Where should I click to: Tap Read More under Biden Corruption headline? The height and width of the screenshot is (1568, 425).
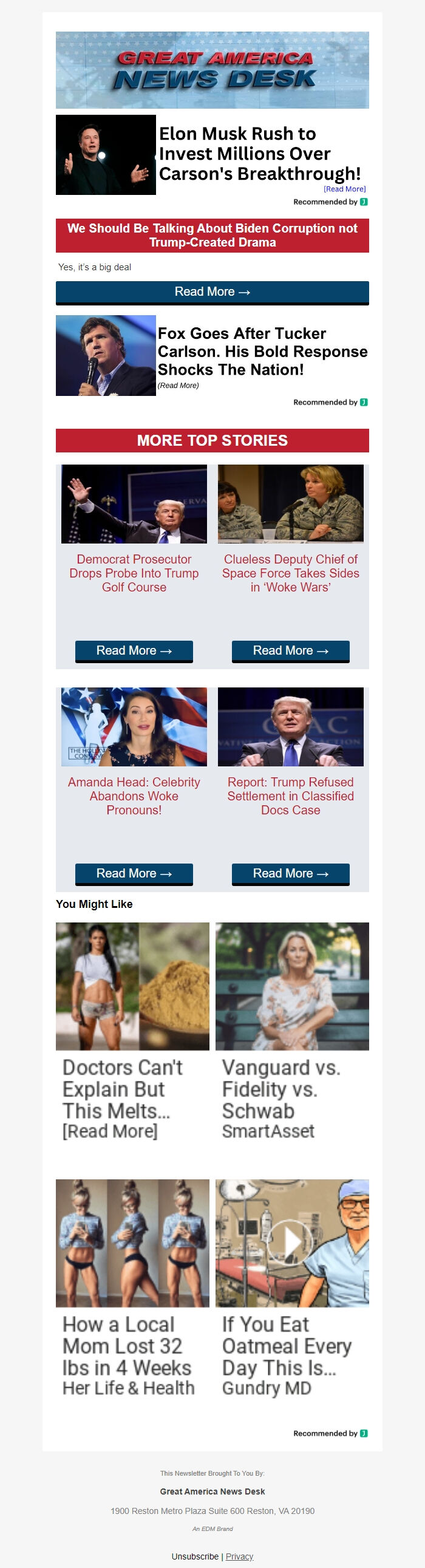[x=212, y=292]
